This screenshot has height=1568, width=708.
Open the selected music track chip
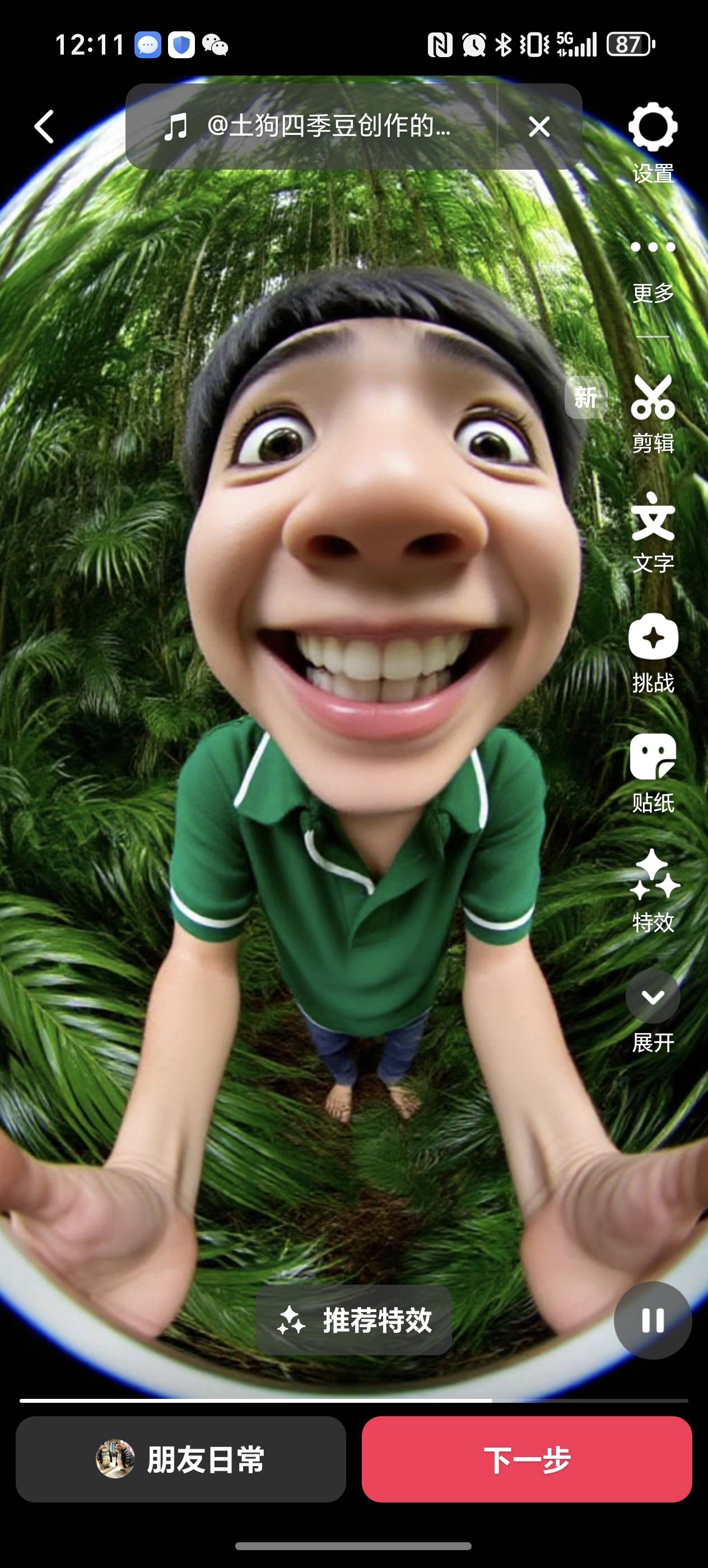pyautogui.click(x=310, y=127)
